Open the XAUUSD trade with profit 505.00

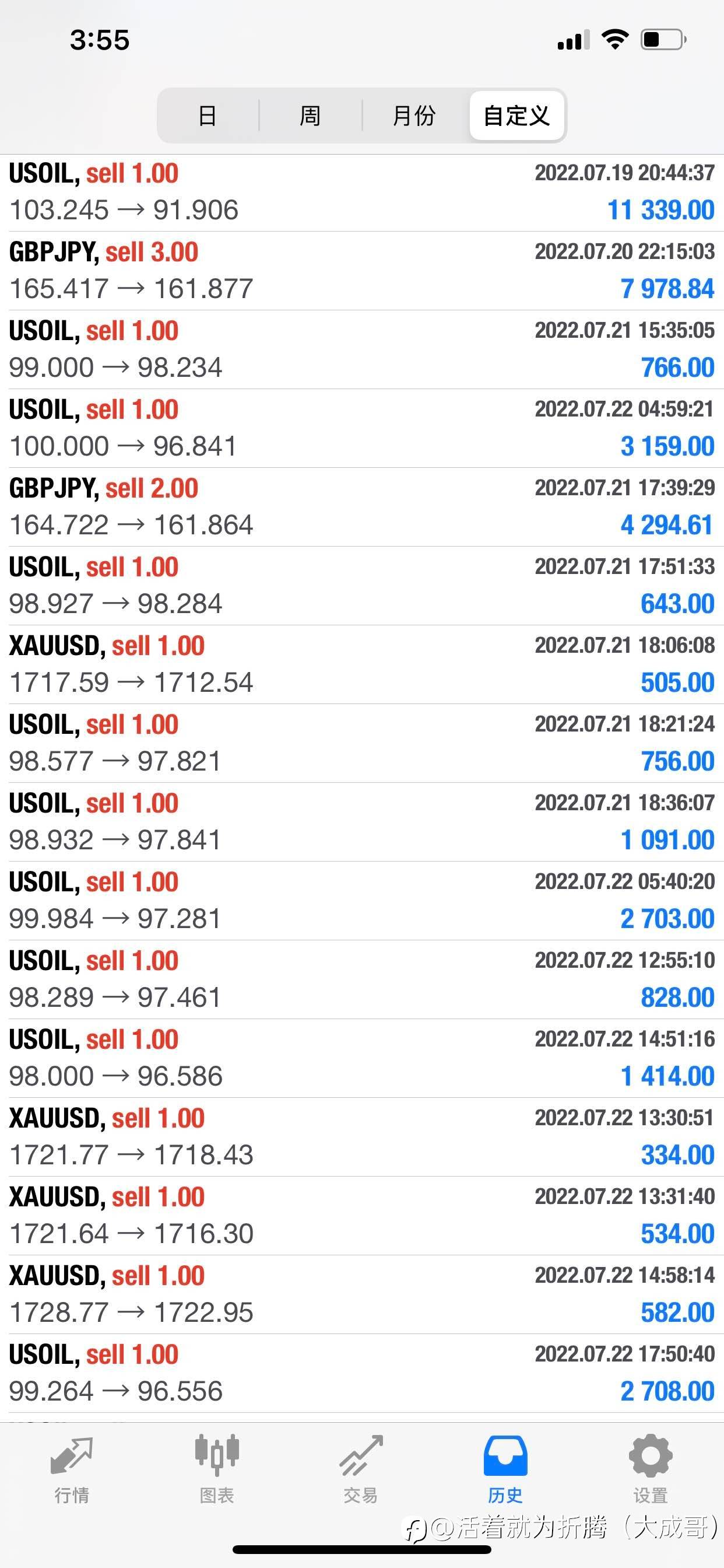pos(362,664)
